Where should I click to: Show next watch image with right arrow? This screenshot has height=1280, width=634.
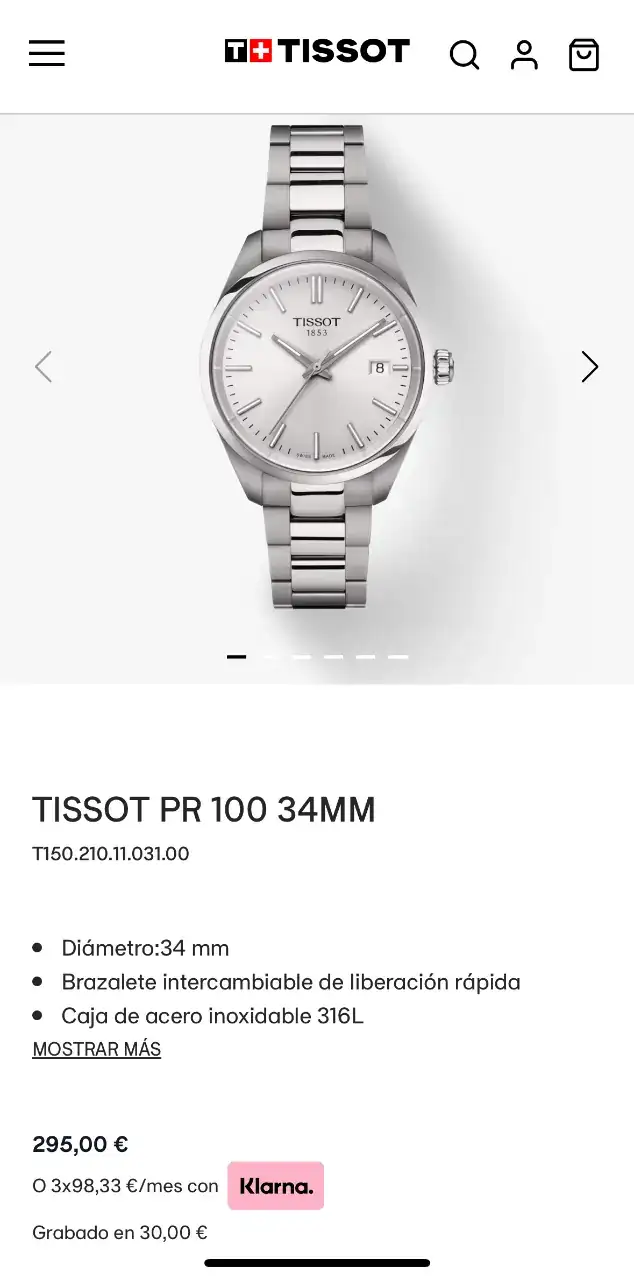coord(590,367)
